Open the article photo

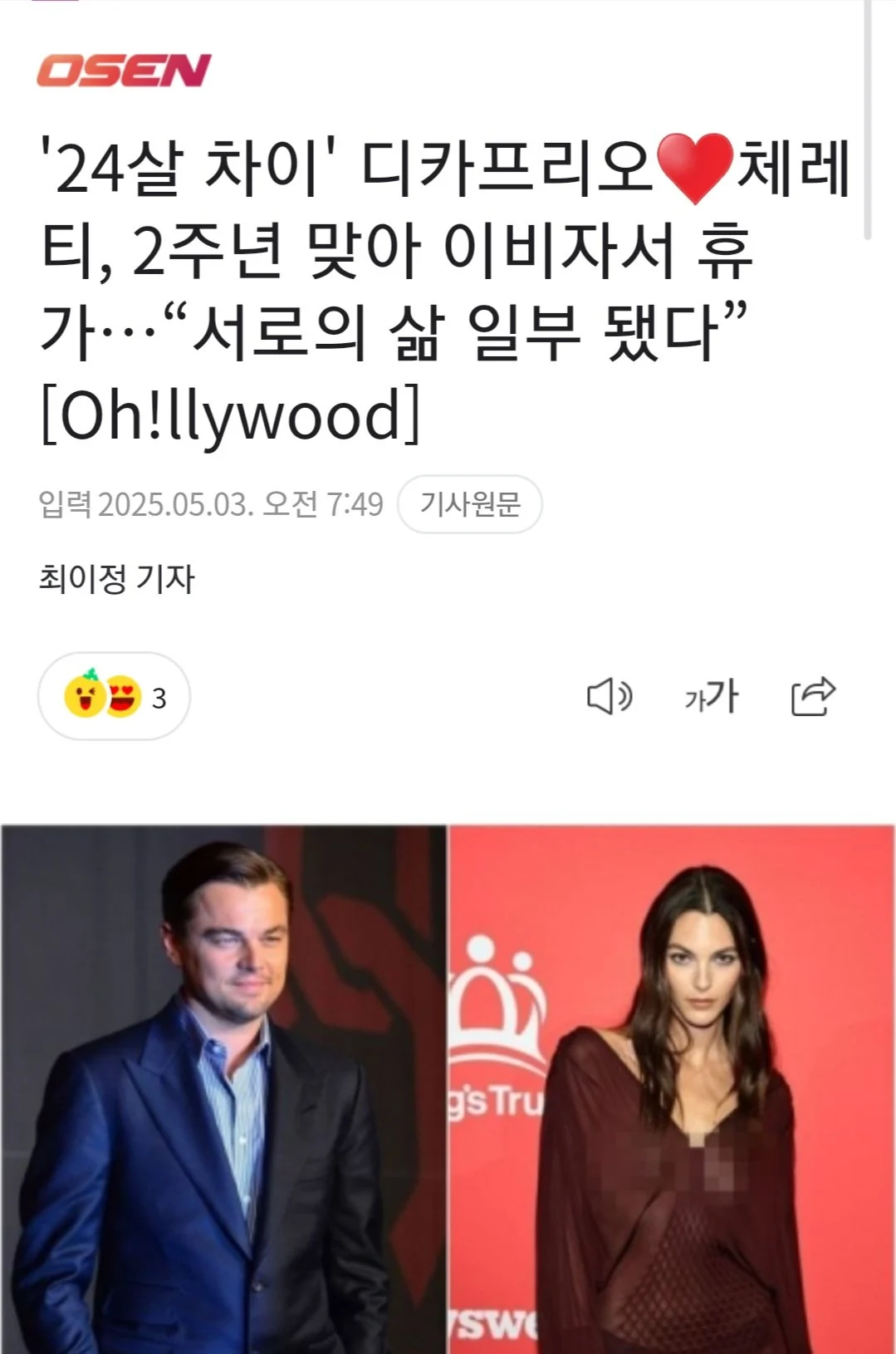(448, 1088)
